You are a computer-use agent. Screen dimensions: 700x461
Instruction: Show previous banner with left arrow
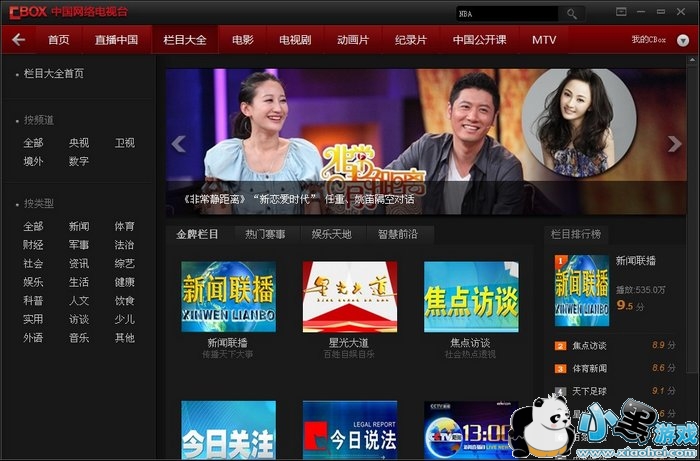179,144
